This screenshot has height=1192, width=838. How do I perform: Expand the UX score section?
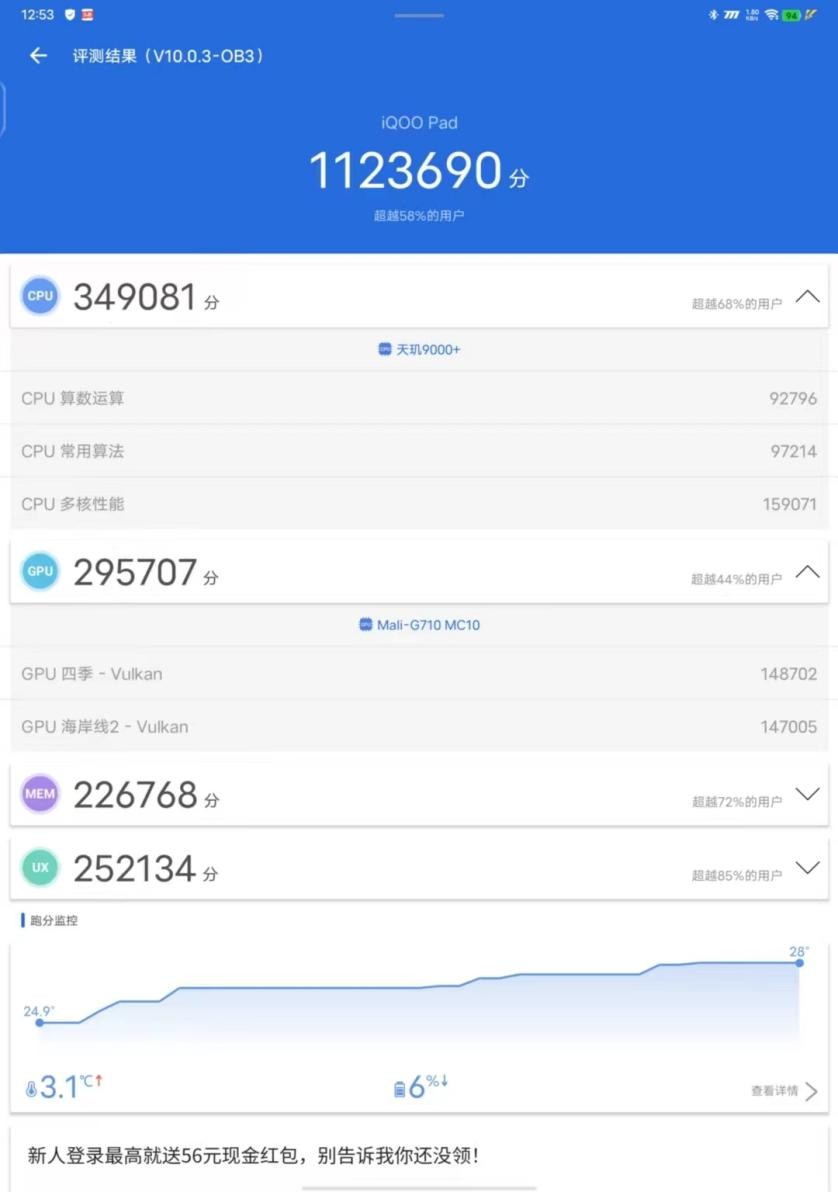[x=807, y=868]
